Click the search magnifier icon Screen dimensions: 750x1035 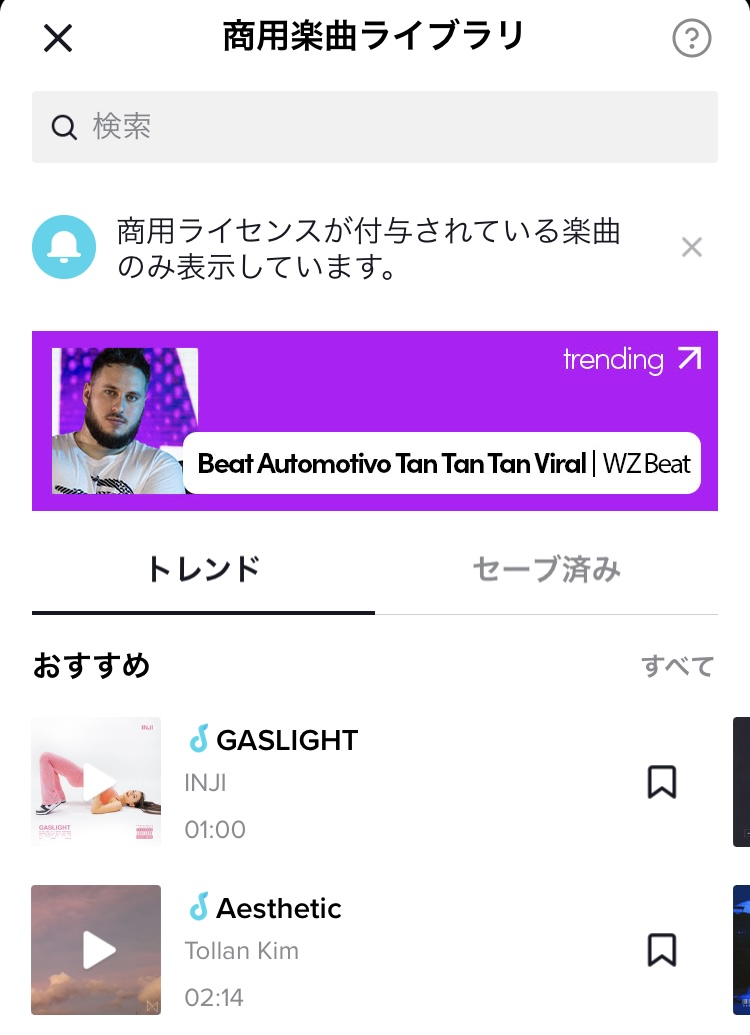point(64,127)
